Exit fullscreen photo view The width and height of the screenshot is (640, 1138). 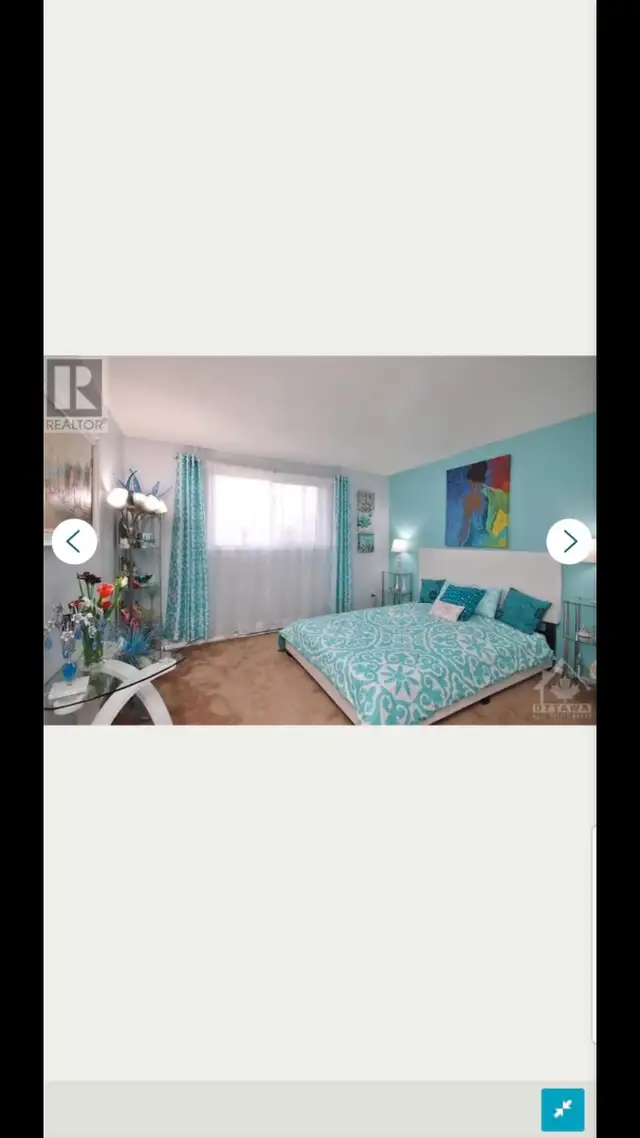click(562, 1109)
